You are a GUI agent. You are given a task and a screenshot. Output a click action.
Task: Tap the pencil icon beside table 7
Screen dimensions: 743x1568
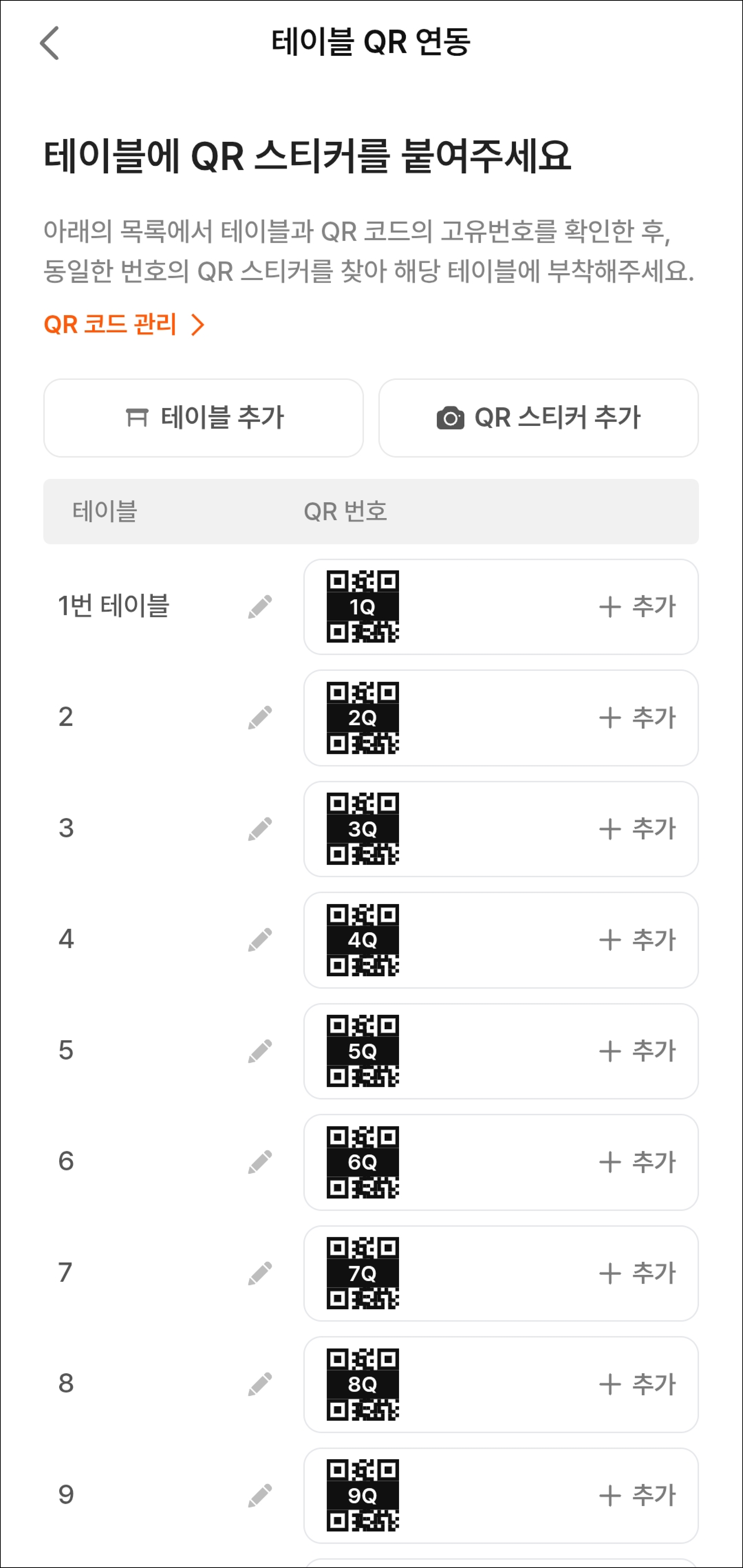tap(260, 1273)
